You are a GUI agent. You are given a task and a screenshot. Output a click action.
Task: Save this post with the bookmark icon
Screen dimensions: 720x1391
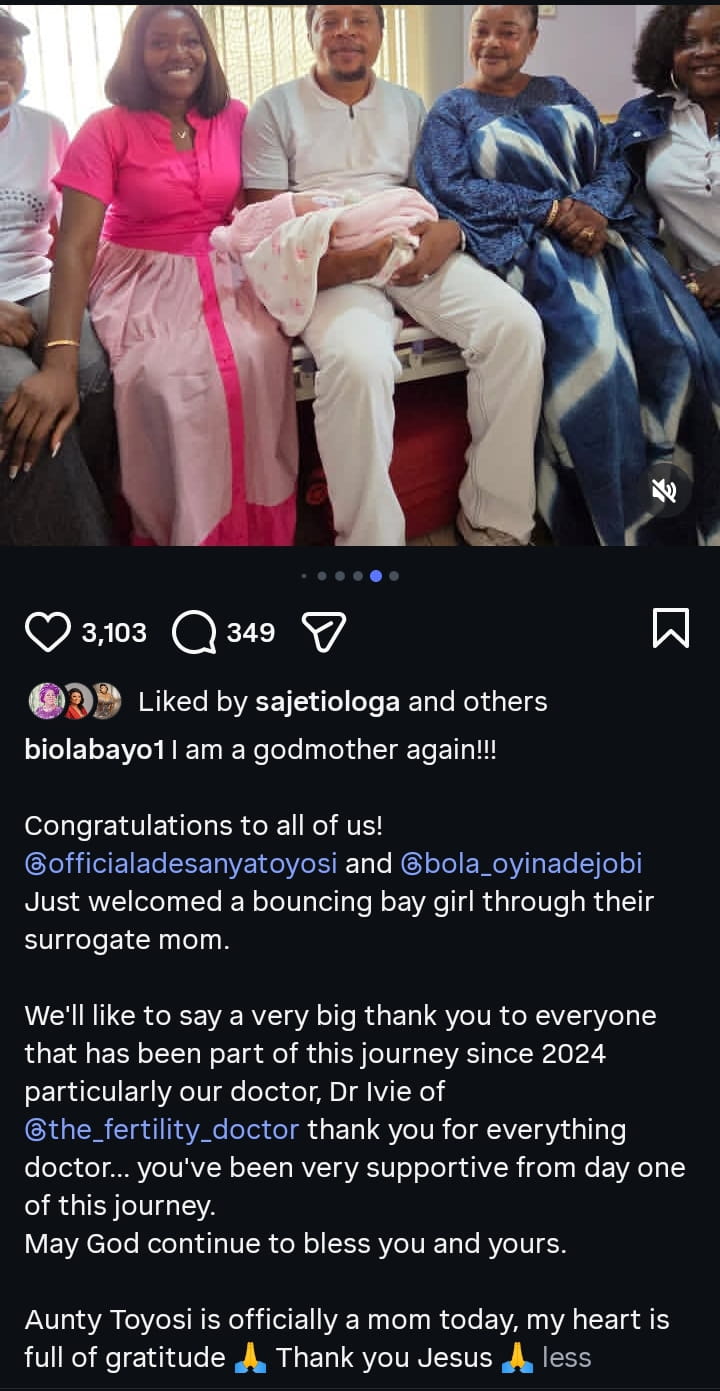(x=670, y=628)
